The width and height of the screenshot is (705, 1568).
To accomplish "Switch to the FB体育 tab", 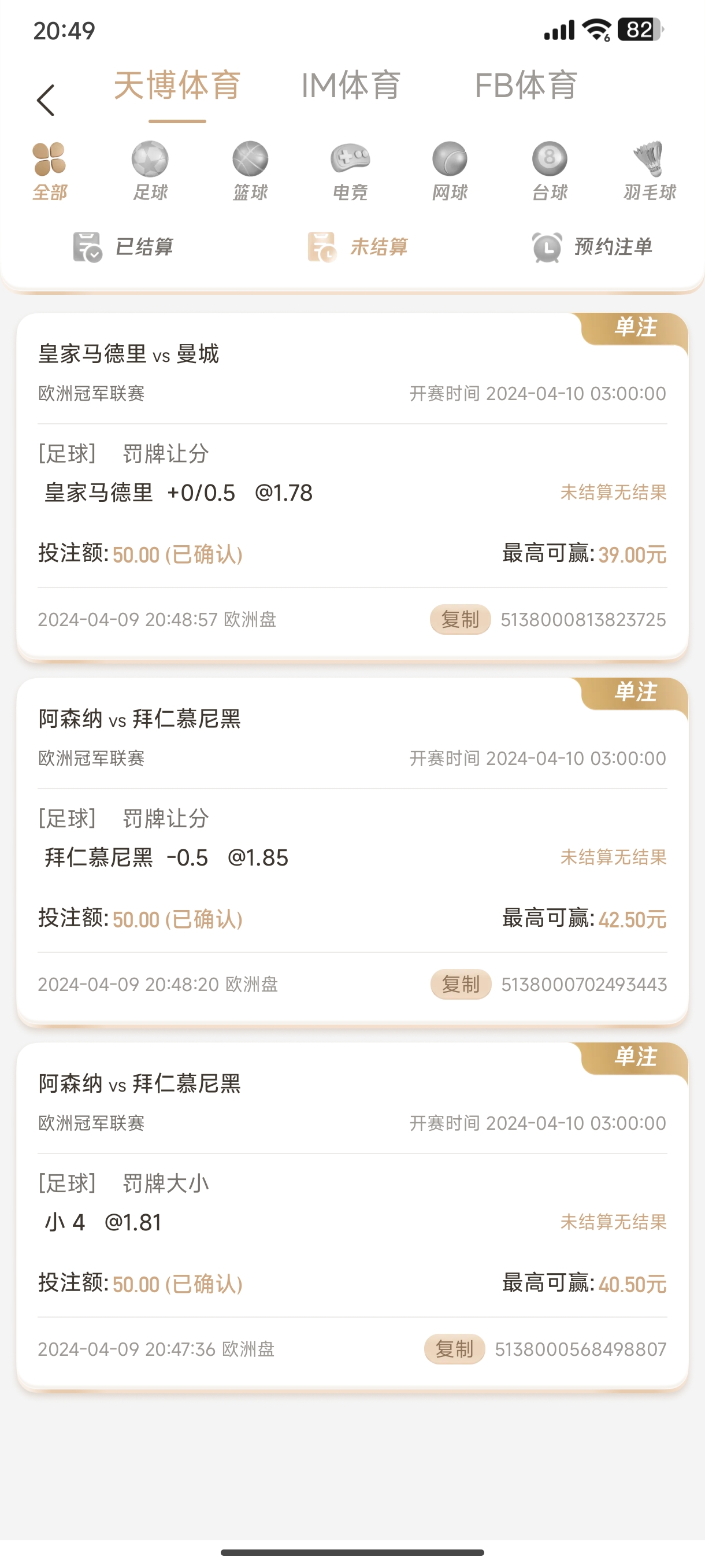I will tap(525, 85).
